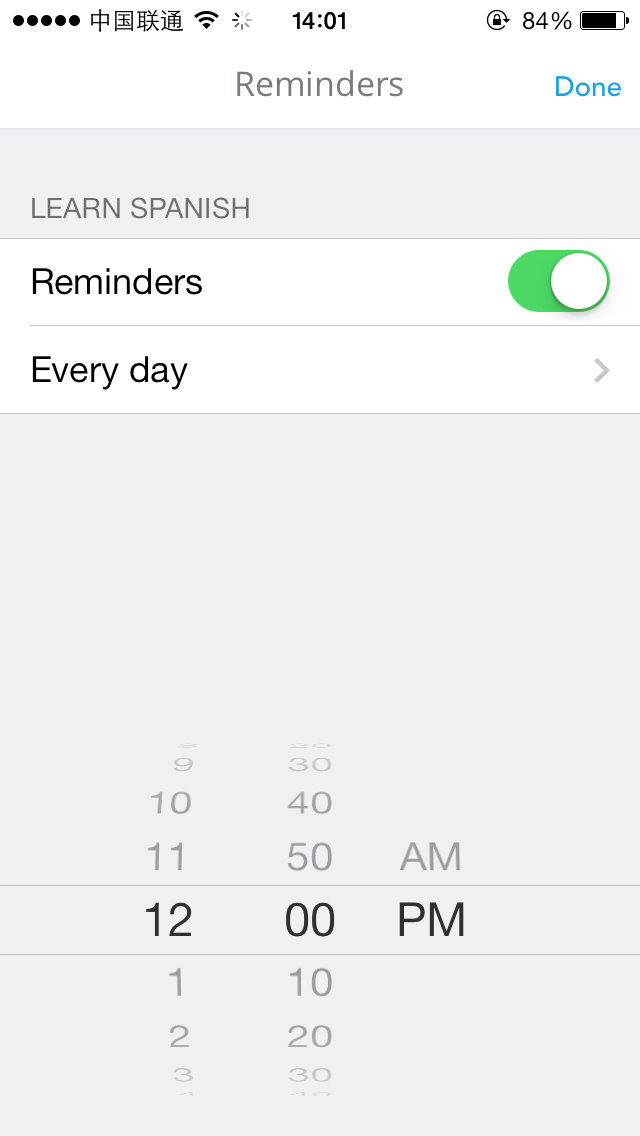Screen dimensions: 640x1136
Task: Select hour 10 in the time picker
Action: pyautogui.click(x=170, y=803)
